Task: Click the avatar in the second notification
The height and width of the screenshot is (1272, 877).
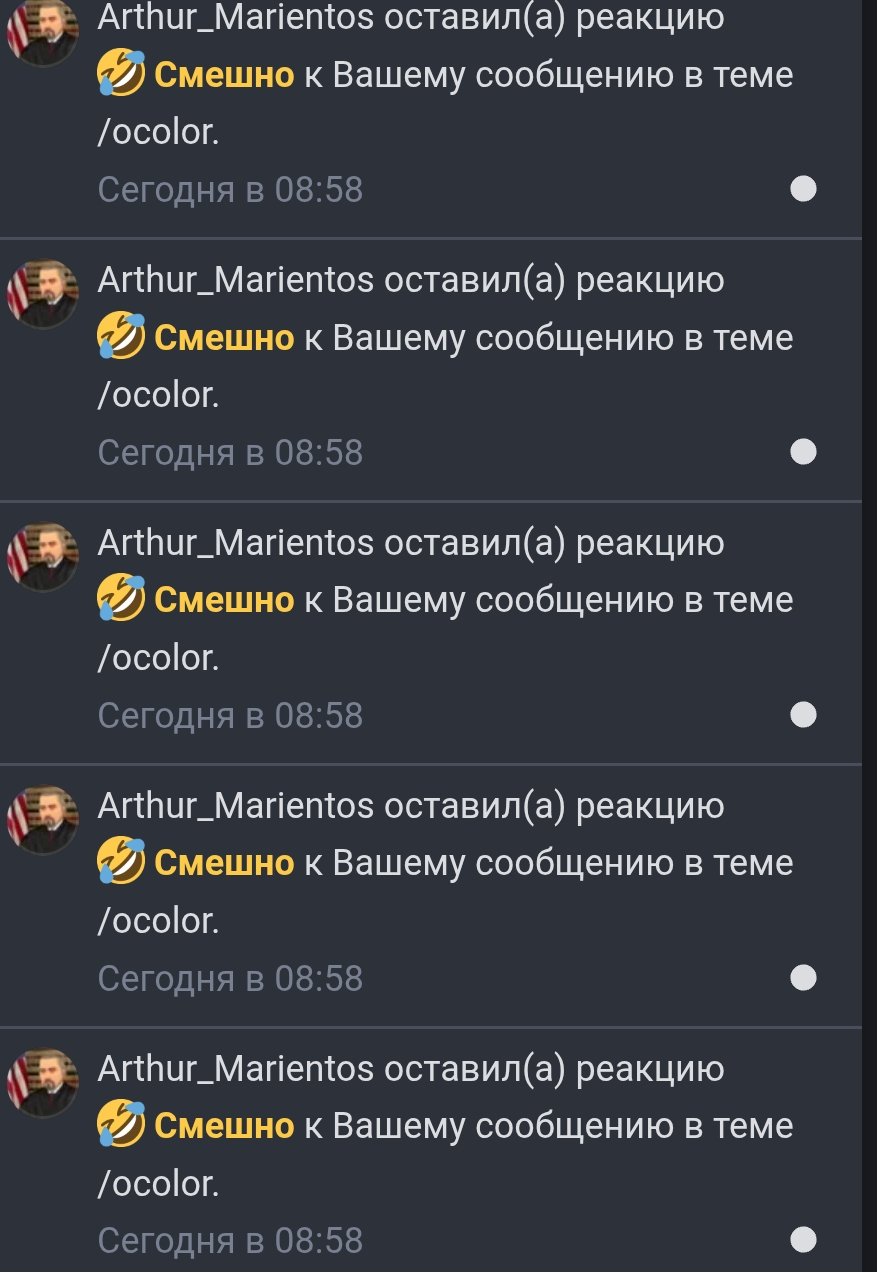Action: tap(43, 293)
